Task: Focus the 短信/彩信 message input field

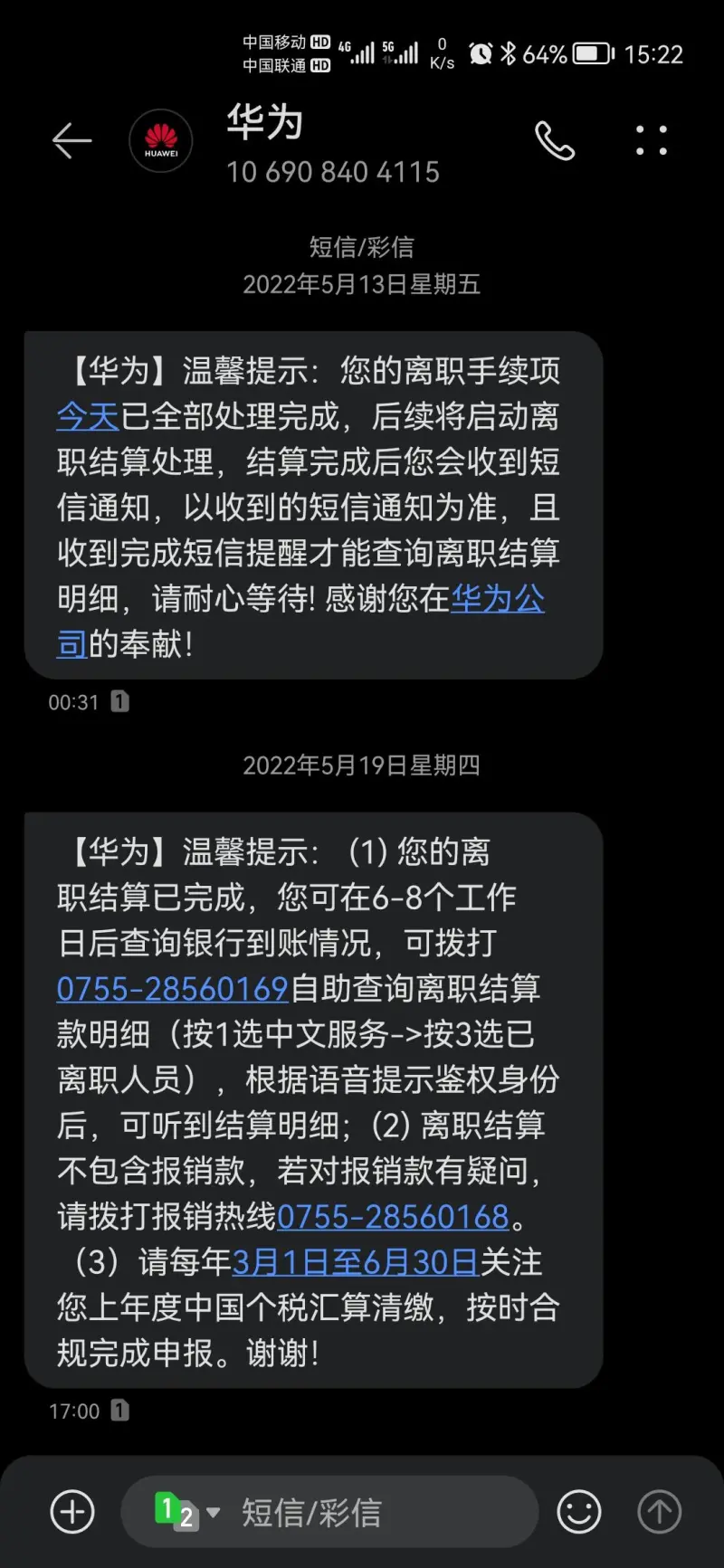Action: (330, 1512)
